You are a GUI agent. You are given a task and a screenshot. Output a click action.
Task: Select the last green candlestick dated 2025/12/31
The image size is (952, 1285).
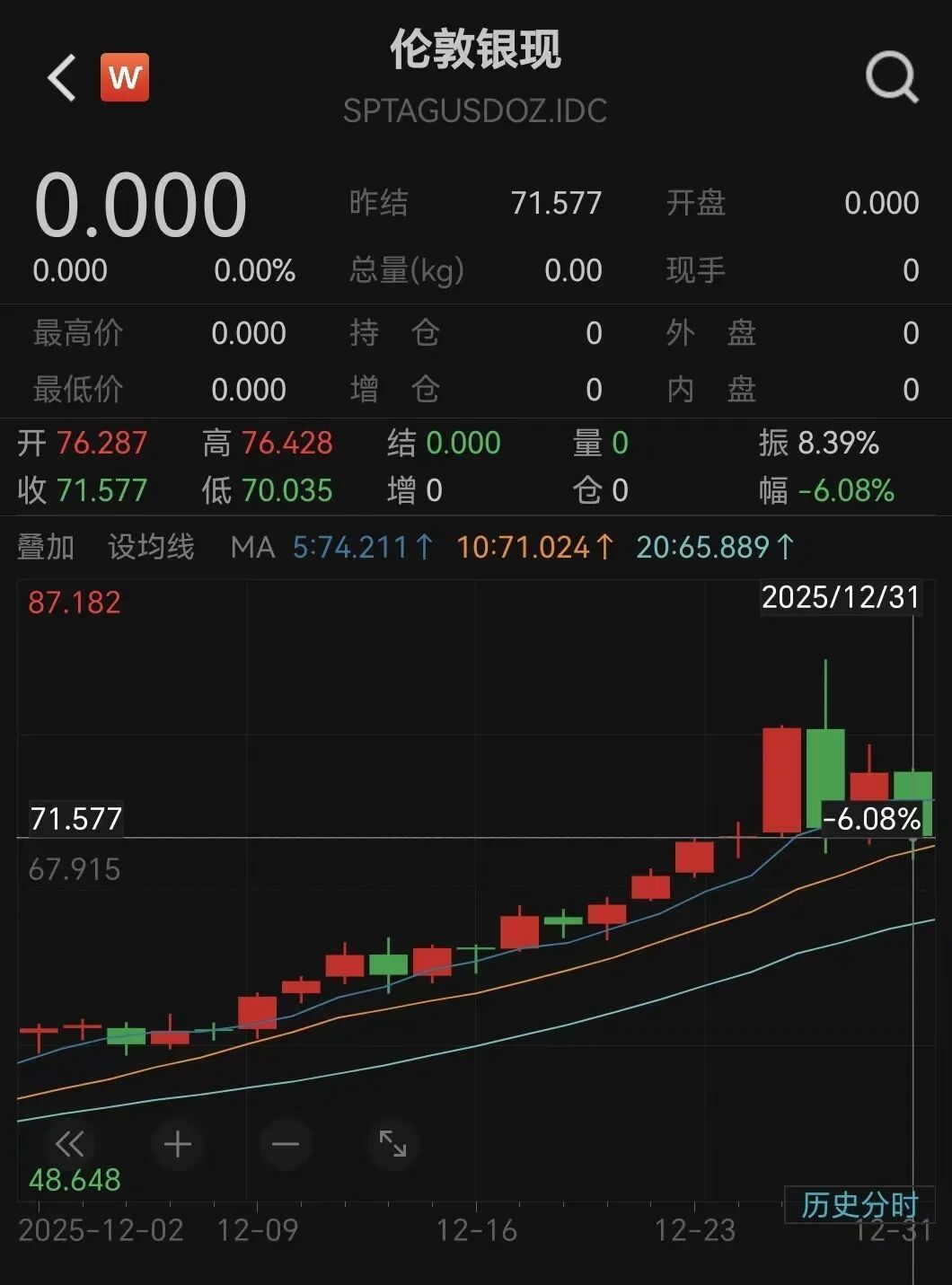[914, 790]
